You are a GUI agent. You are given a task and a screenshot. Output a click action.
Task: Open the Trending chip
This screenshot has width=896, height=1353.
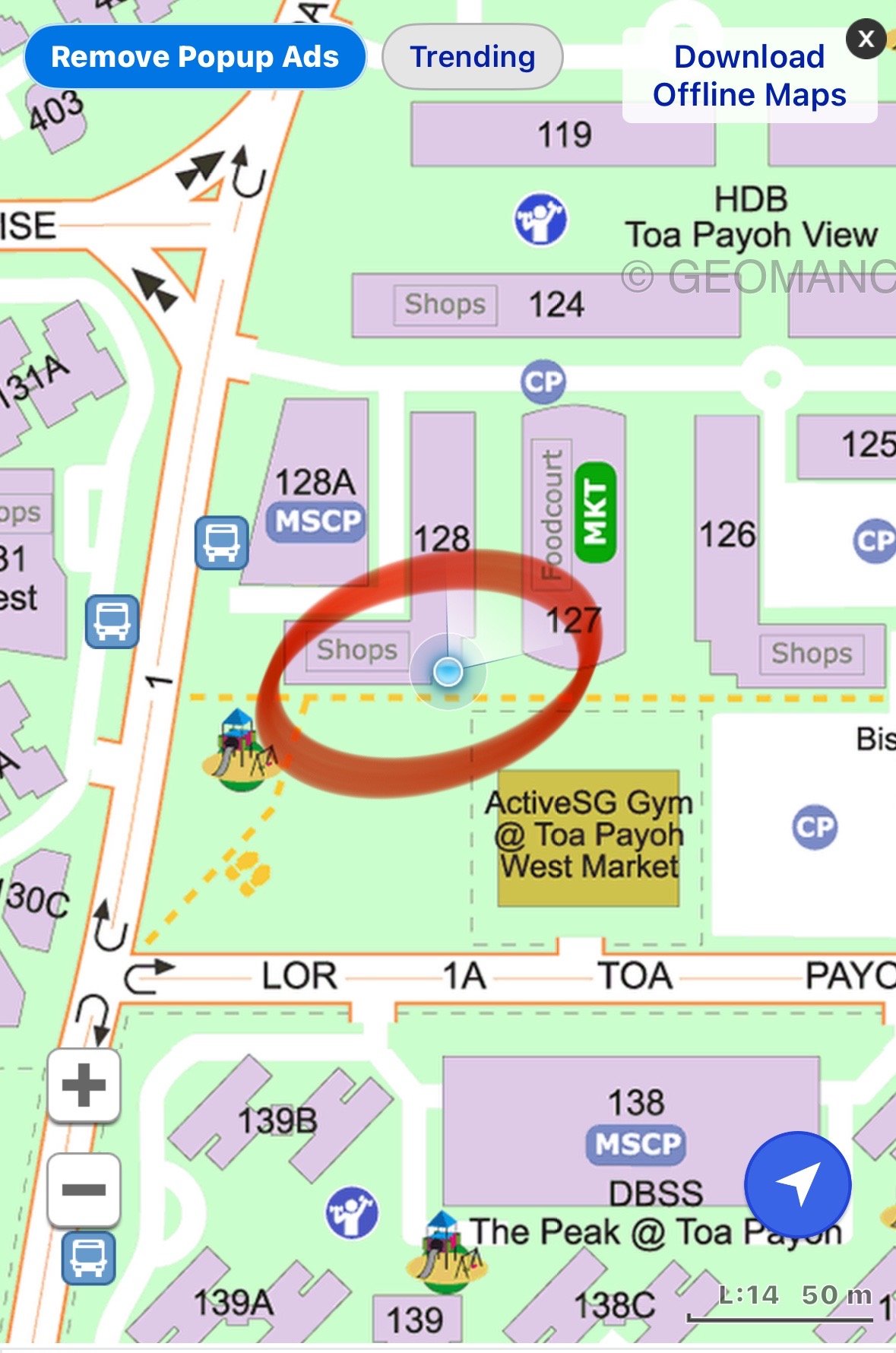click(472, 57)
